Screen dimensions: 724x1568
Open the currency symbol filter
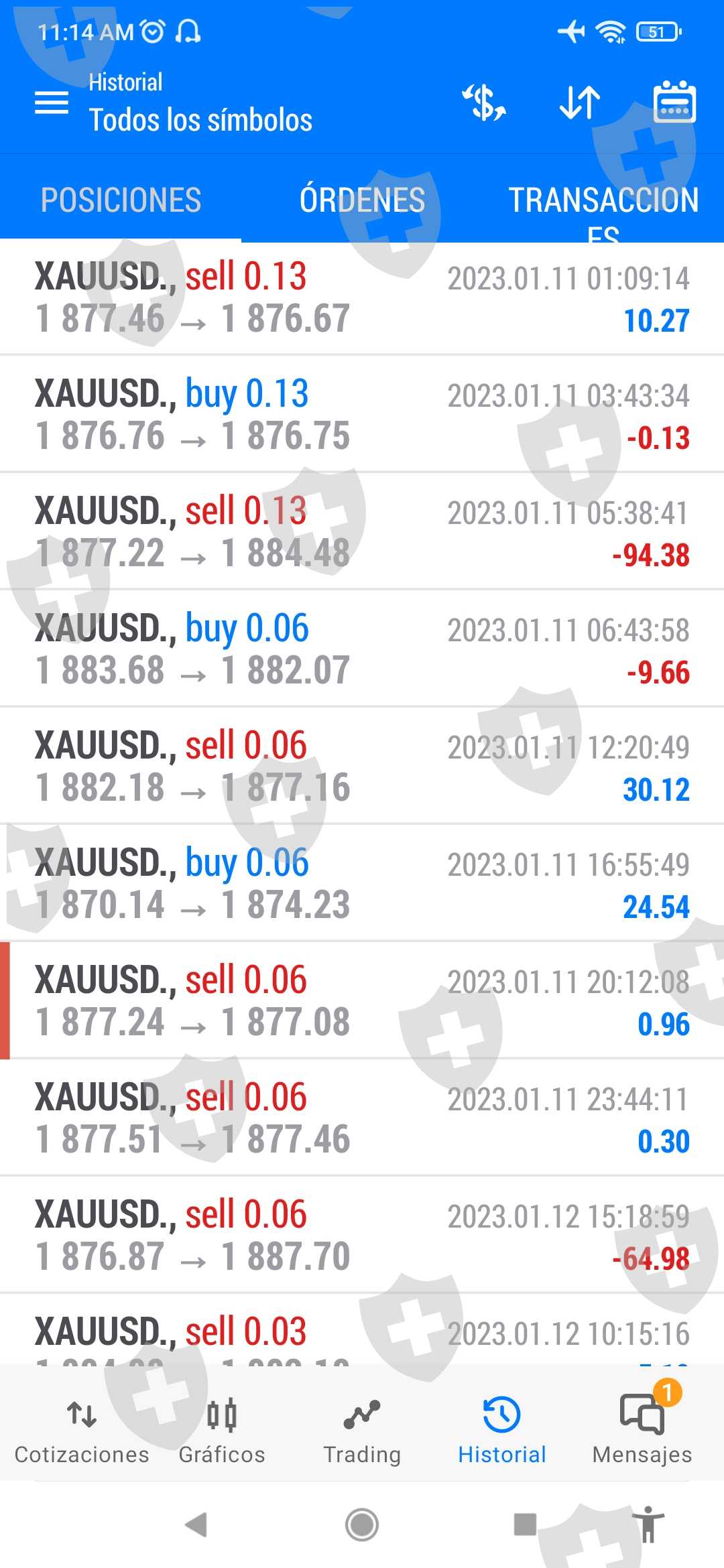[x=484, y=103]
